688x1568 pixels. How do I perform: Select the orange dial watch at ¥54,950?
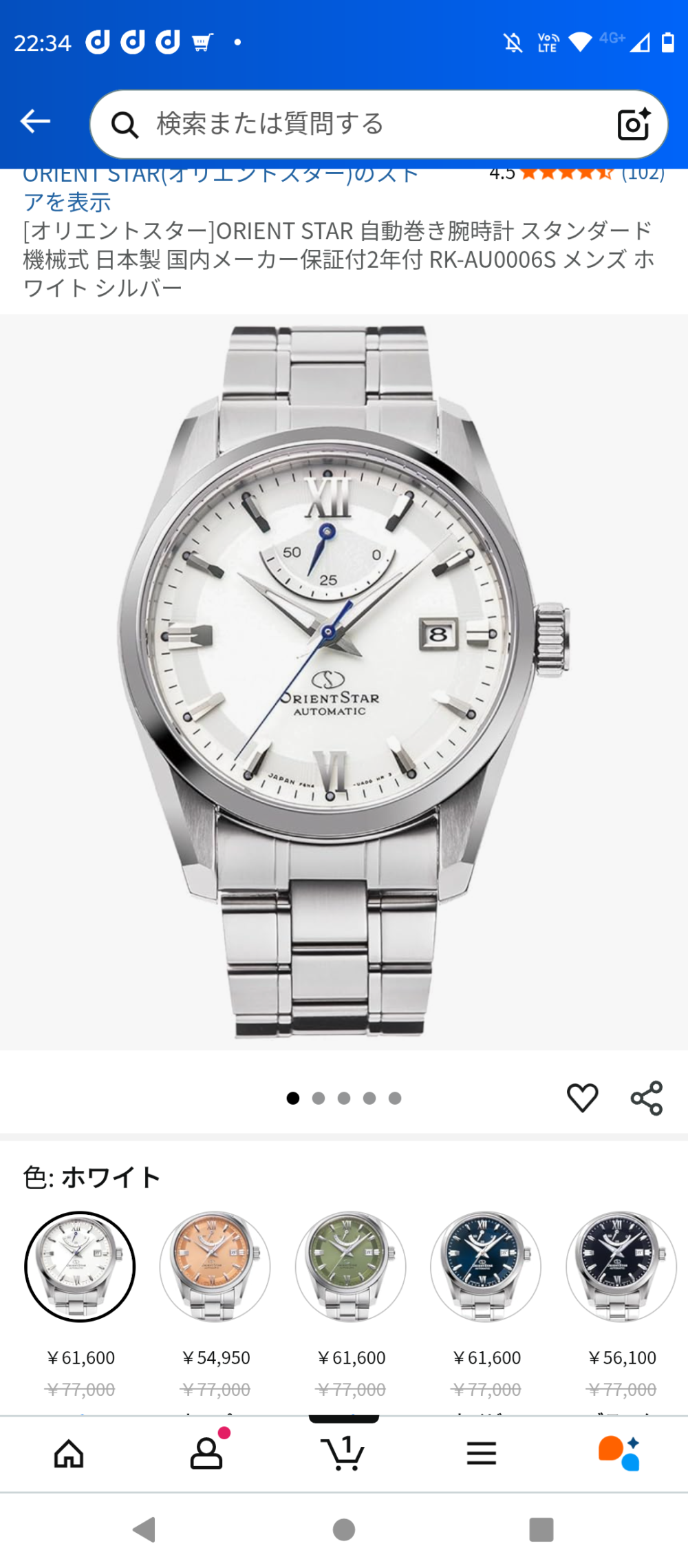click(215, 1267)
